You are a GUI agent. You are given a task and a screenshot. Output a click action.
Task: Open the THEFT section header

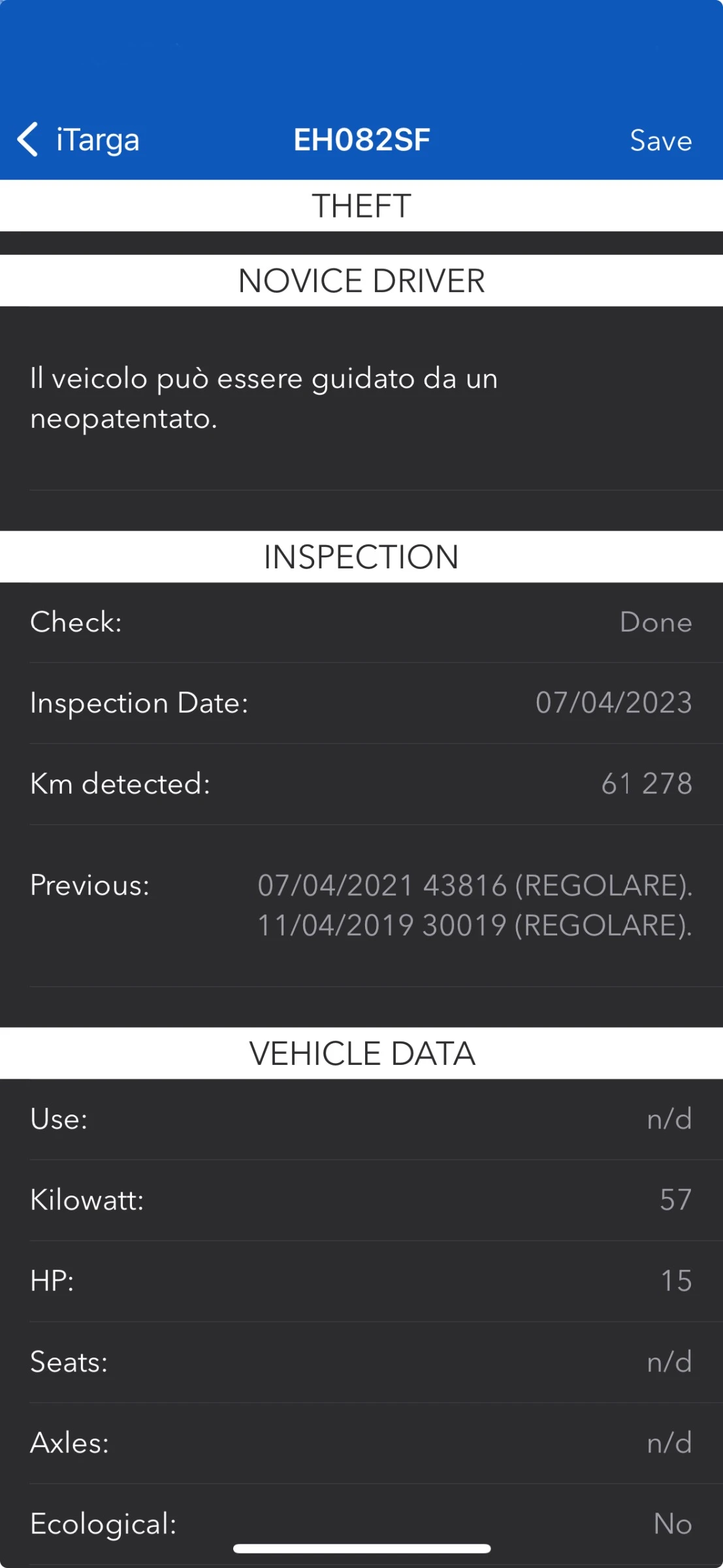click(361, 205)
